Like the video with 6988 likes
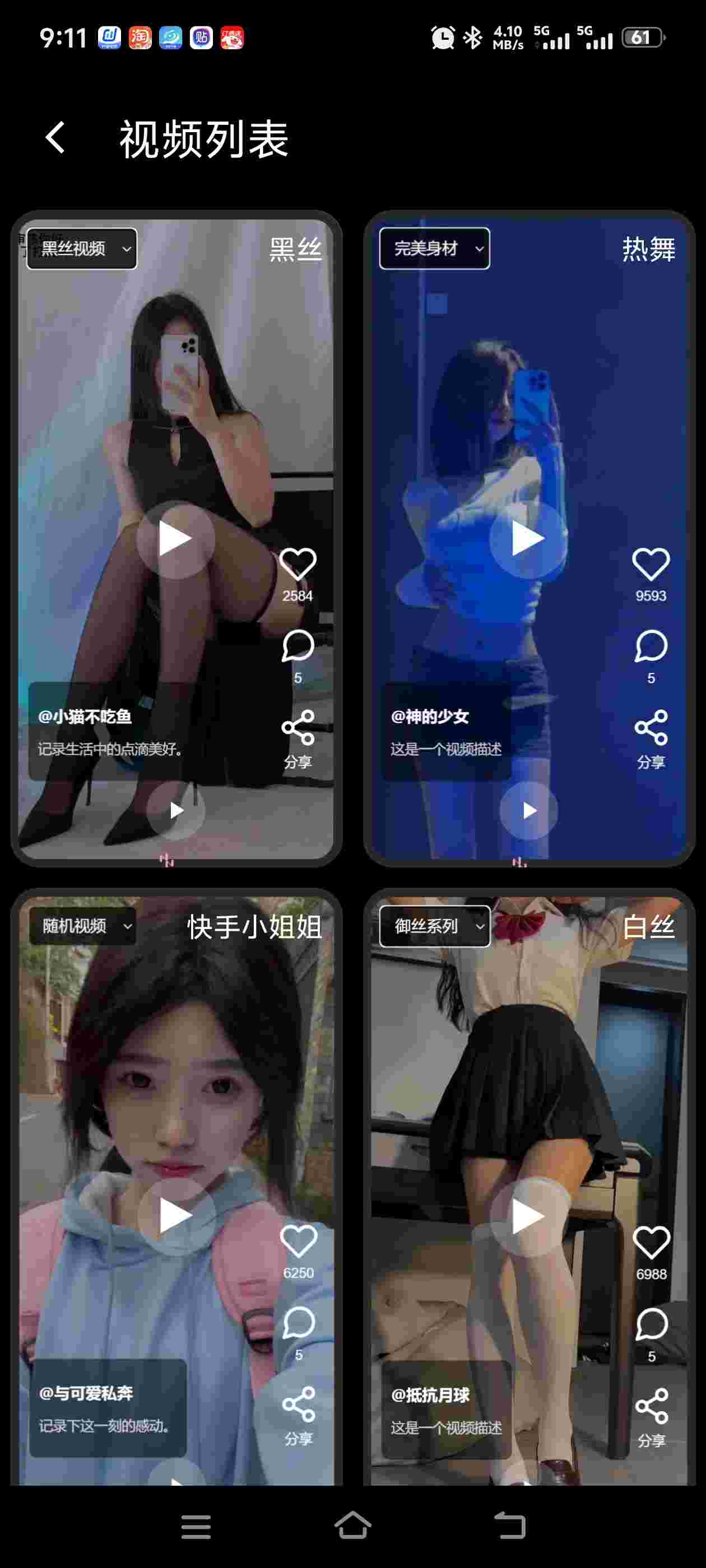This screenshot has height=1568, width=706. coord(651,1242)
